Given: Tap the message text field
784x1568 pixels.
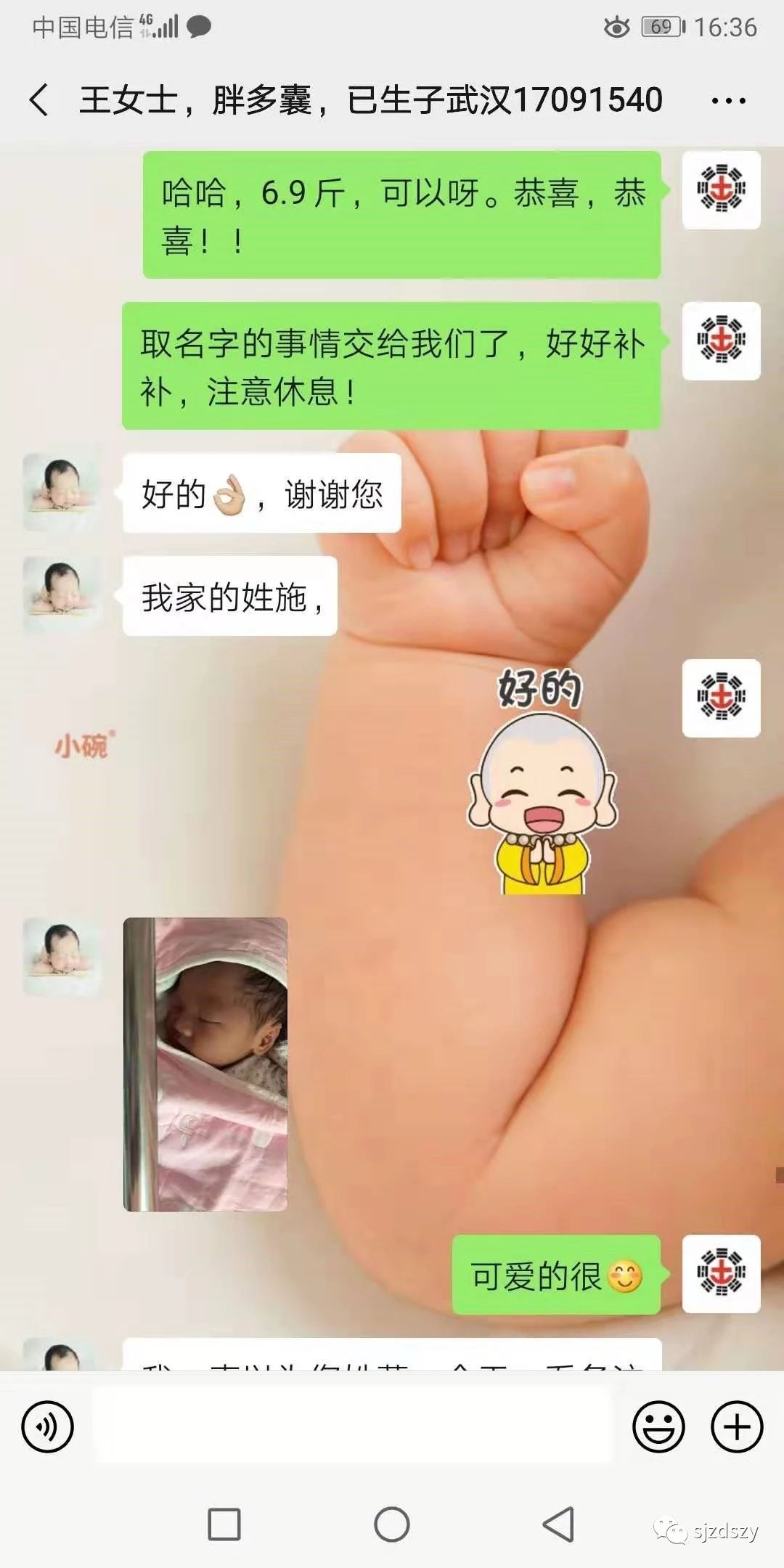Looking at the screenshot, I should 353,1426.
